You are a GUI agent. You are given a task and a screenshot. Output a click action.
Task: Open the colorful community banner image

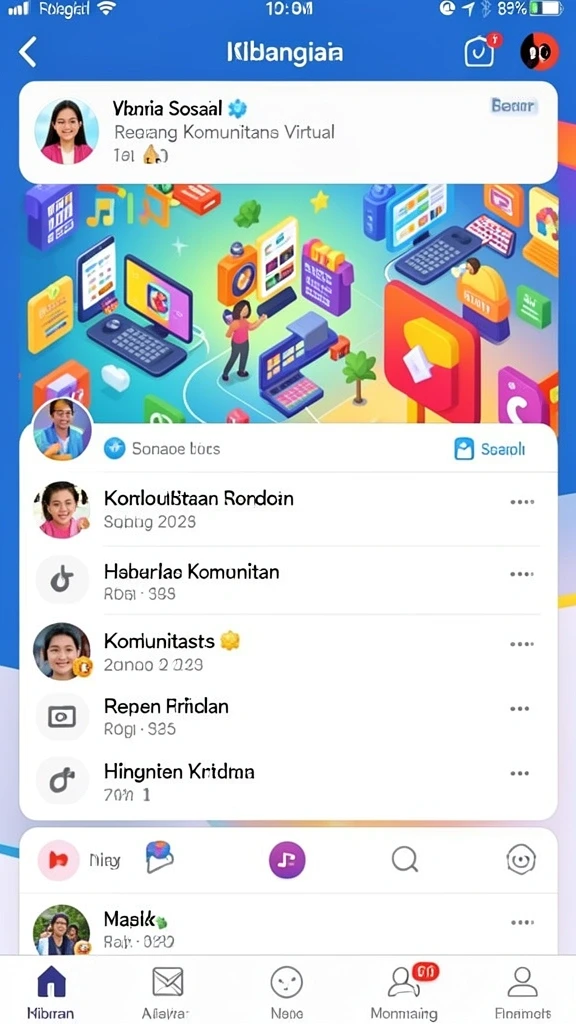[x=288, y=304]
